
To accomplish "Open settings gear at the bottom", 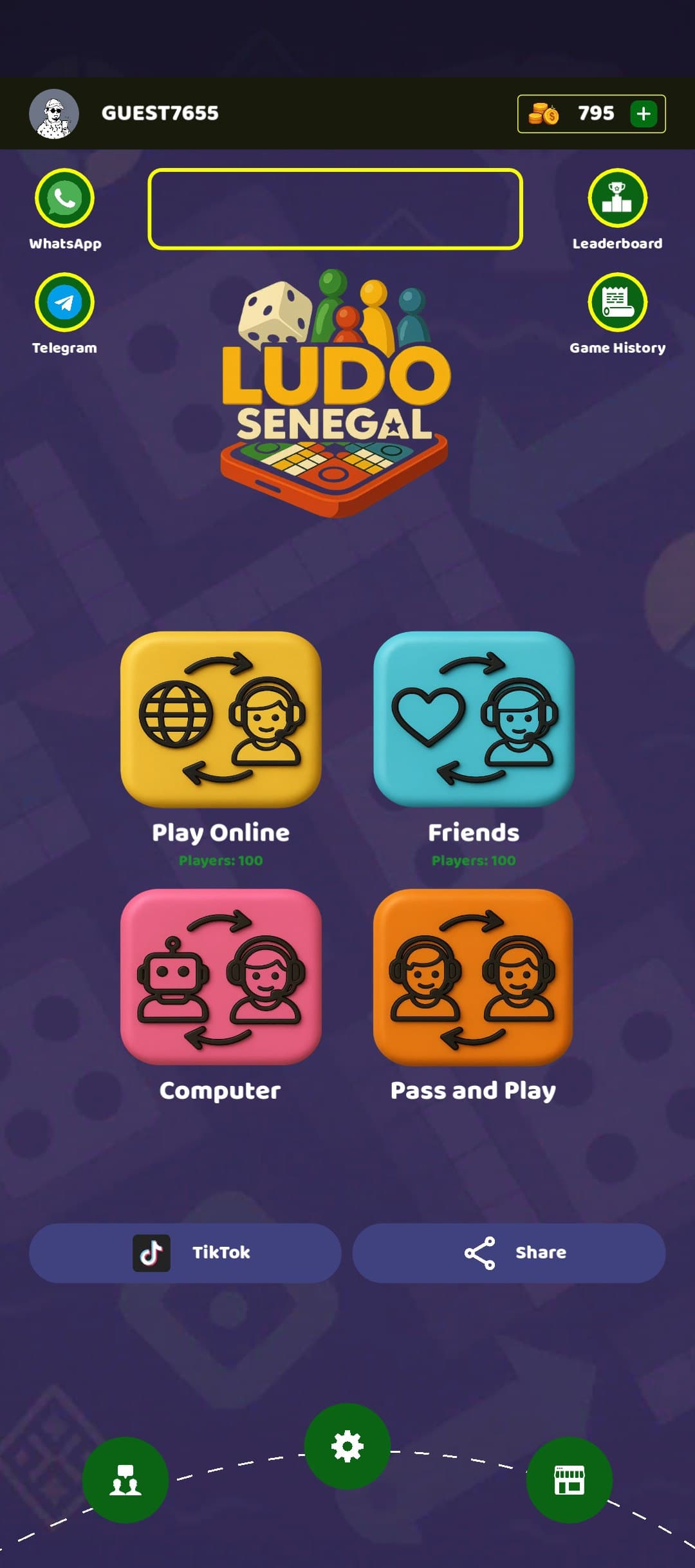I will coord(347,1446).
